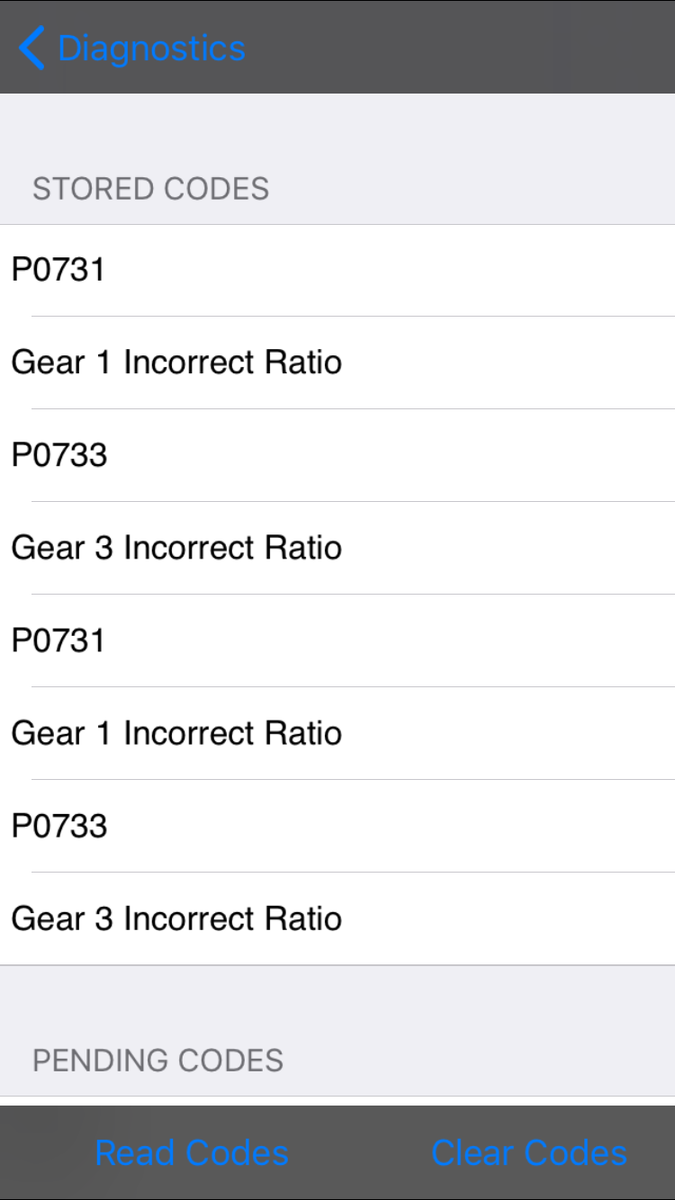675x1200 pixels.
Task: Tap Read Codes button
Action: coord(191,1153)
